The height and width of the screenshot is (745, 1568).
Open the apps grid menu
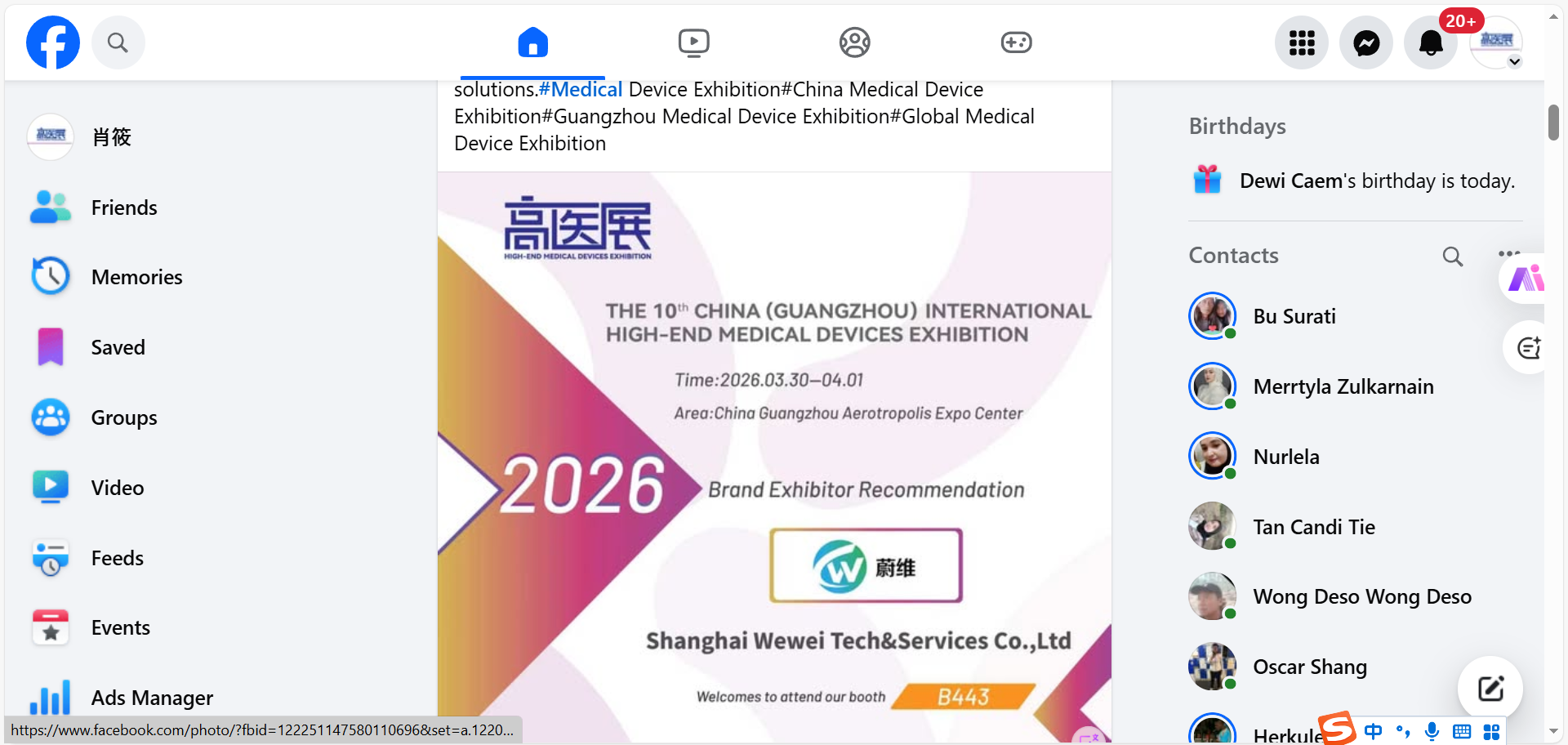click(x=1301, y=42)
